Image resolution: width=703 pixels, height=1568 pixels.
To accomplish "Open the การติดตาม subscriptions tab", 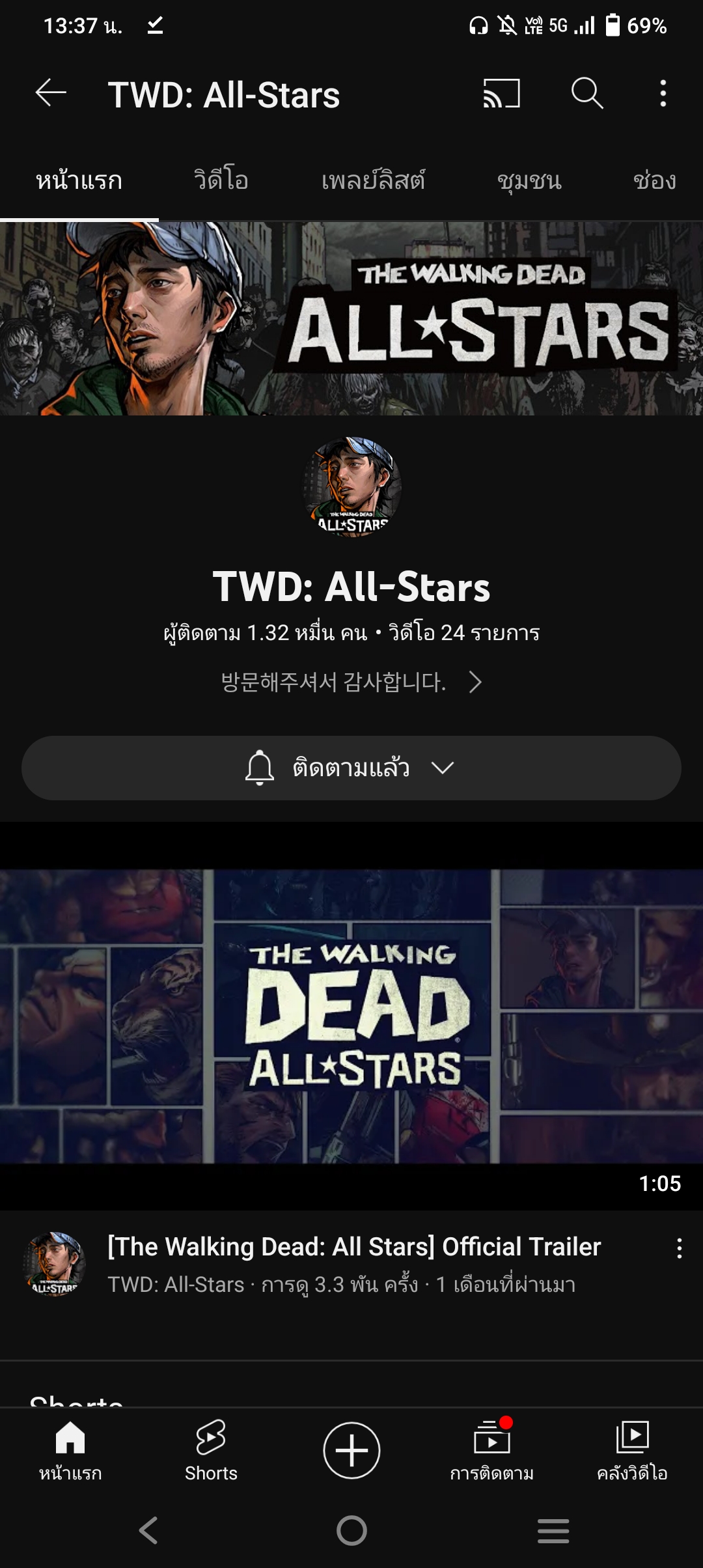I will (x=492, y=1449).
